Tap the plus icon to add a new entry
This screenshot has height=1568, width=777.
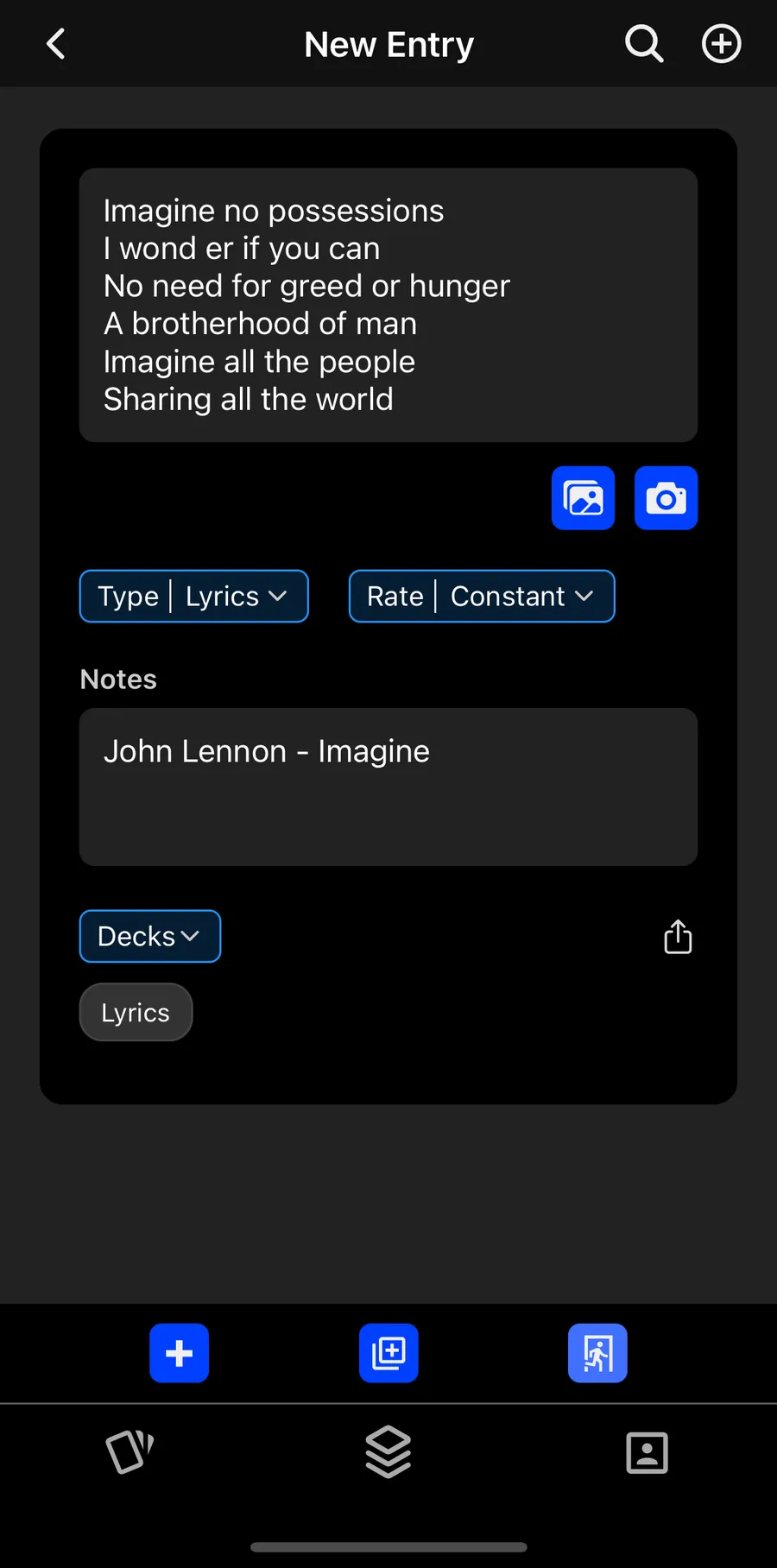[721, 43]
